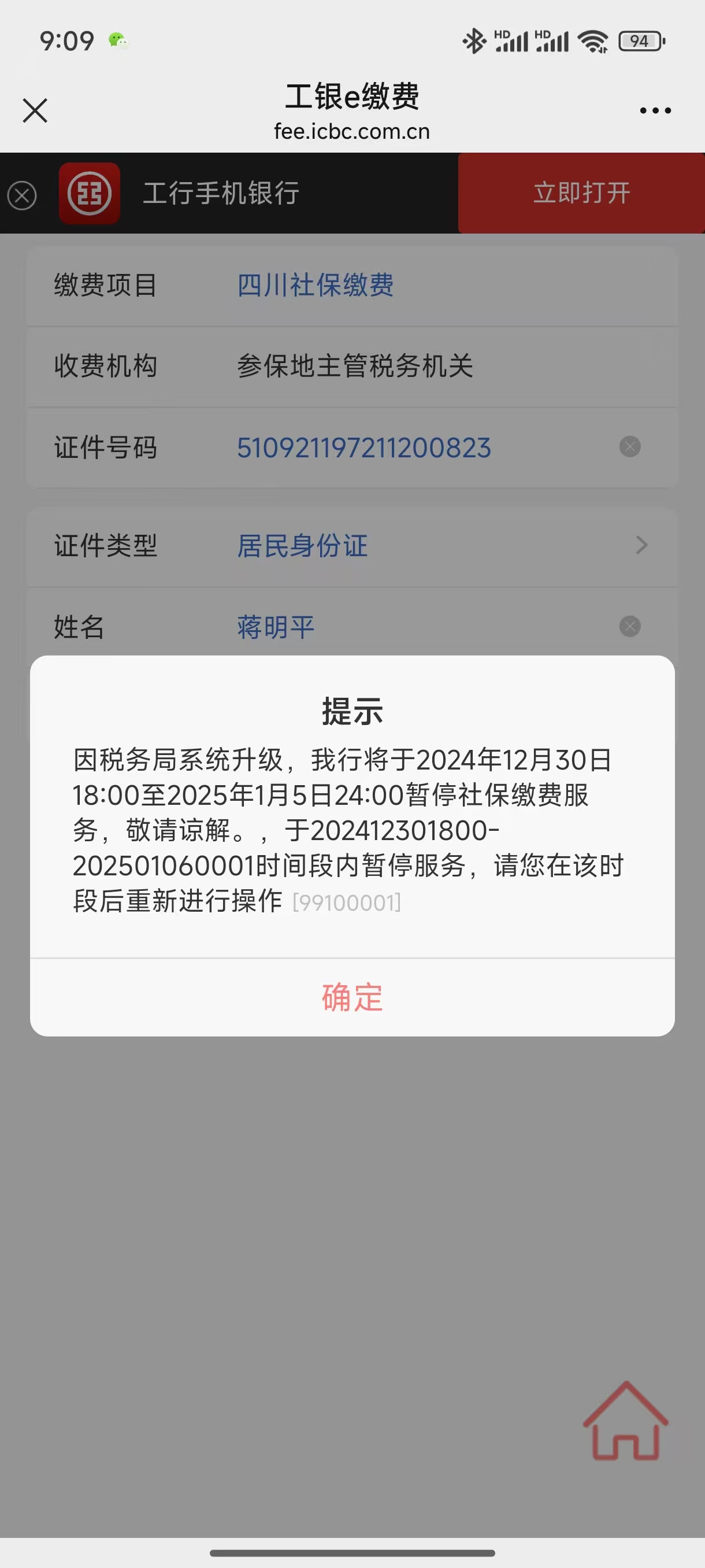This screenshot has width=705, height=1568.
Task: Open the 证件类型 selector
Action: 426,545
